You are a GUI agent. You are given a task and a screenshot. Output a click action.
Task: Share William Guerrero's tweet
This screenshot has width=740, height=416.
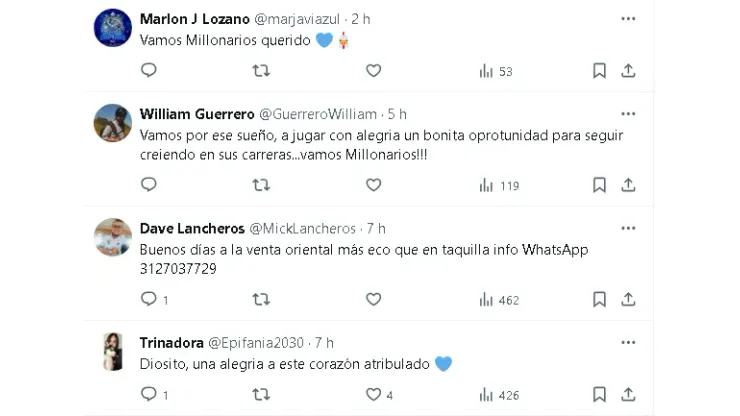click(x=628, y=184)
